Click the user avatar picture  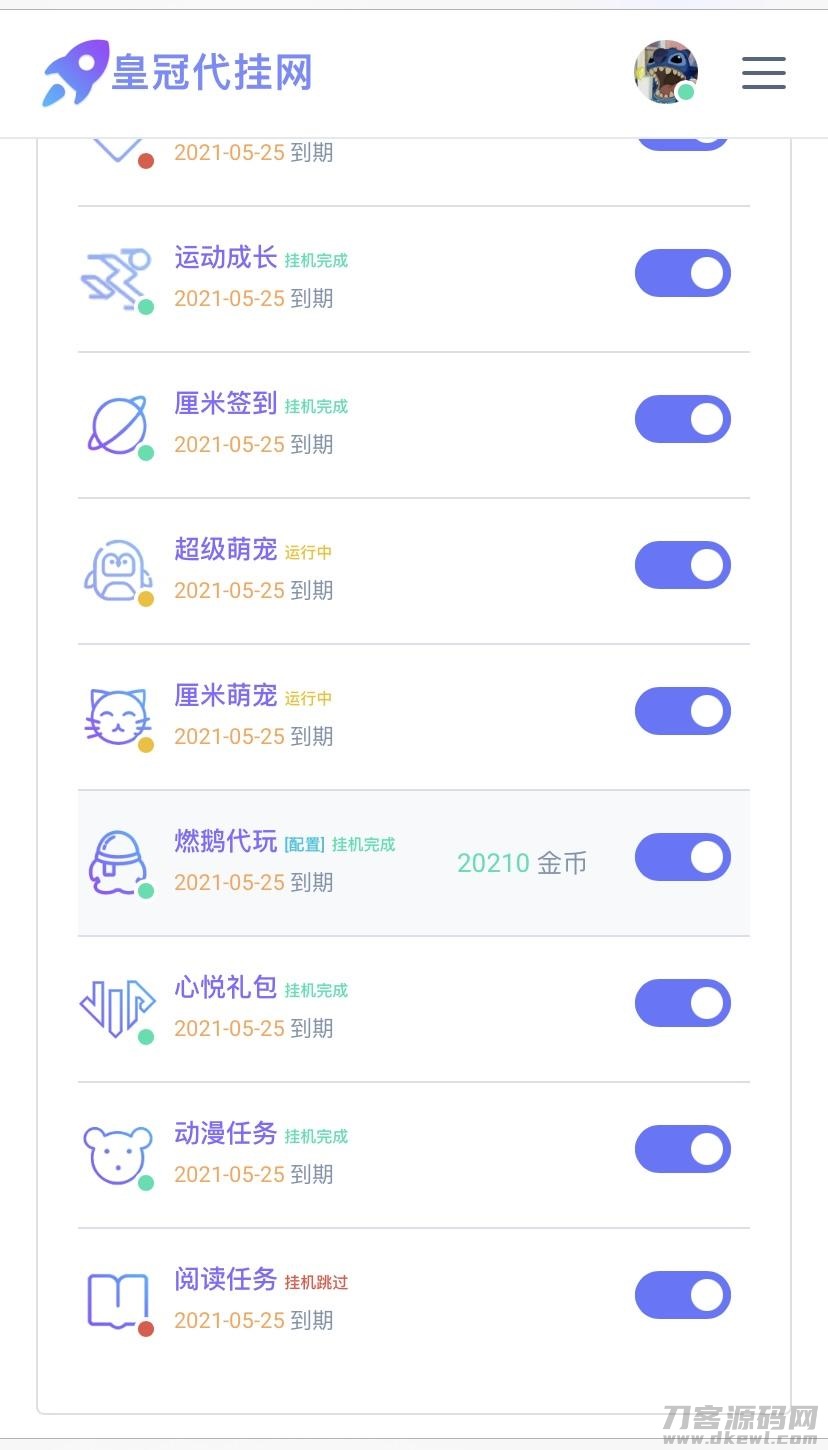[665, 72]
